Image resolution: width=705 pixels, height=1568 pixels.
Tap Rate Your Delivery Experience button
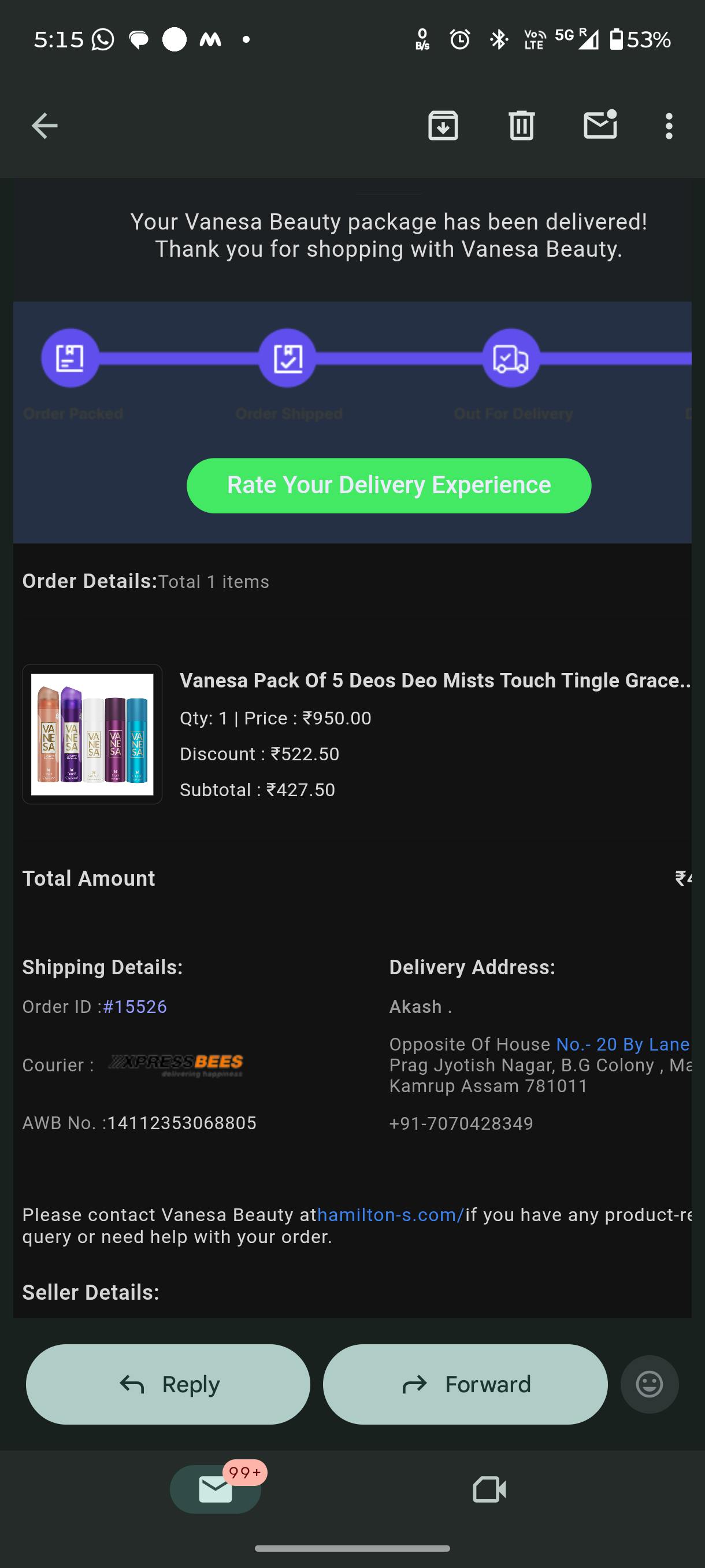389,485
